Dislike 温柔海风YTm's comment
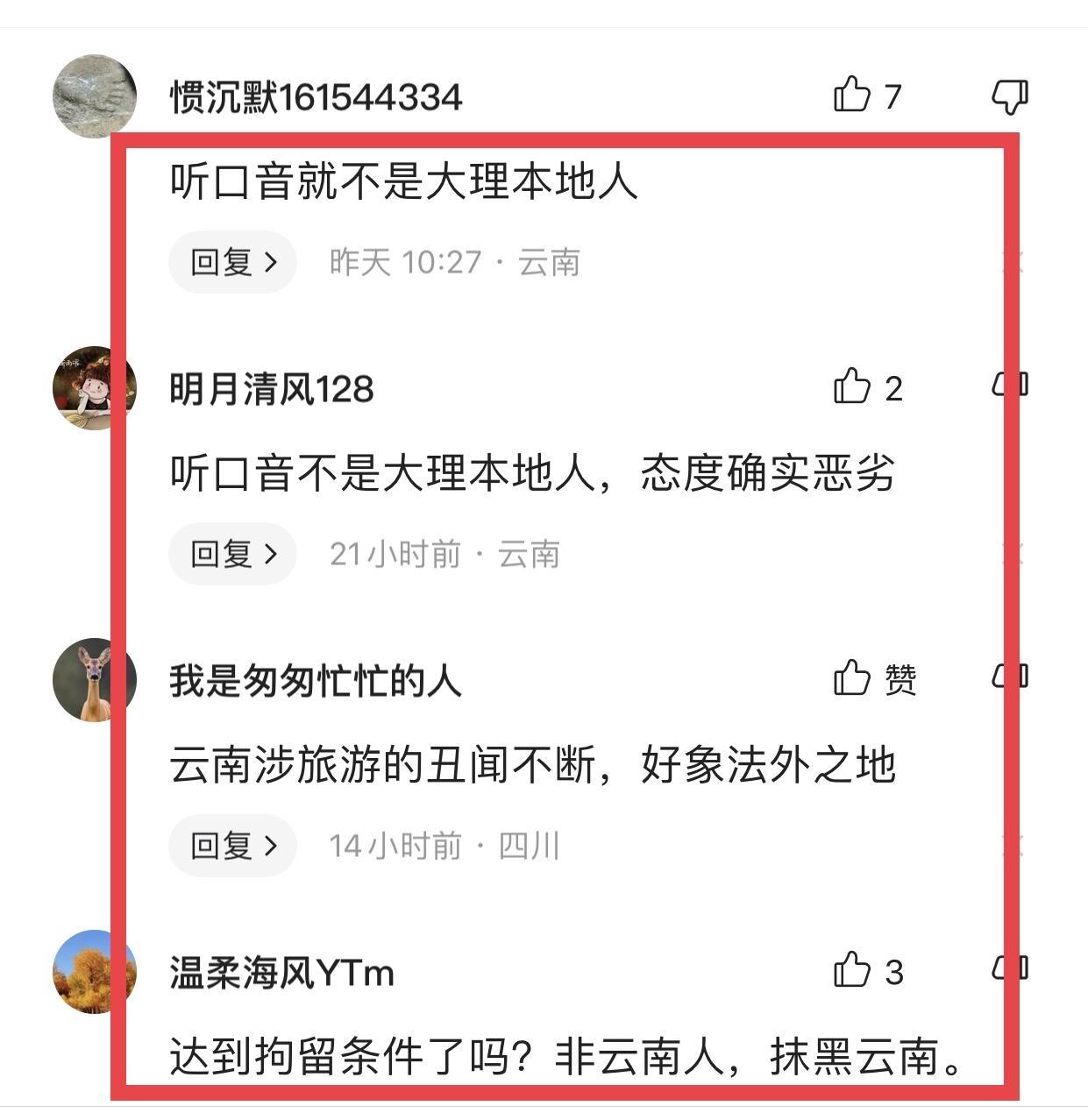 click(x=1009, y=969)
